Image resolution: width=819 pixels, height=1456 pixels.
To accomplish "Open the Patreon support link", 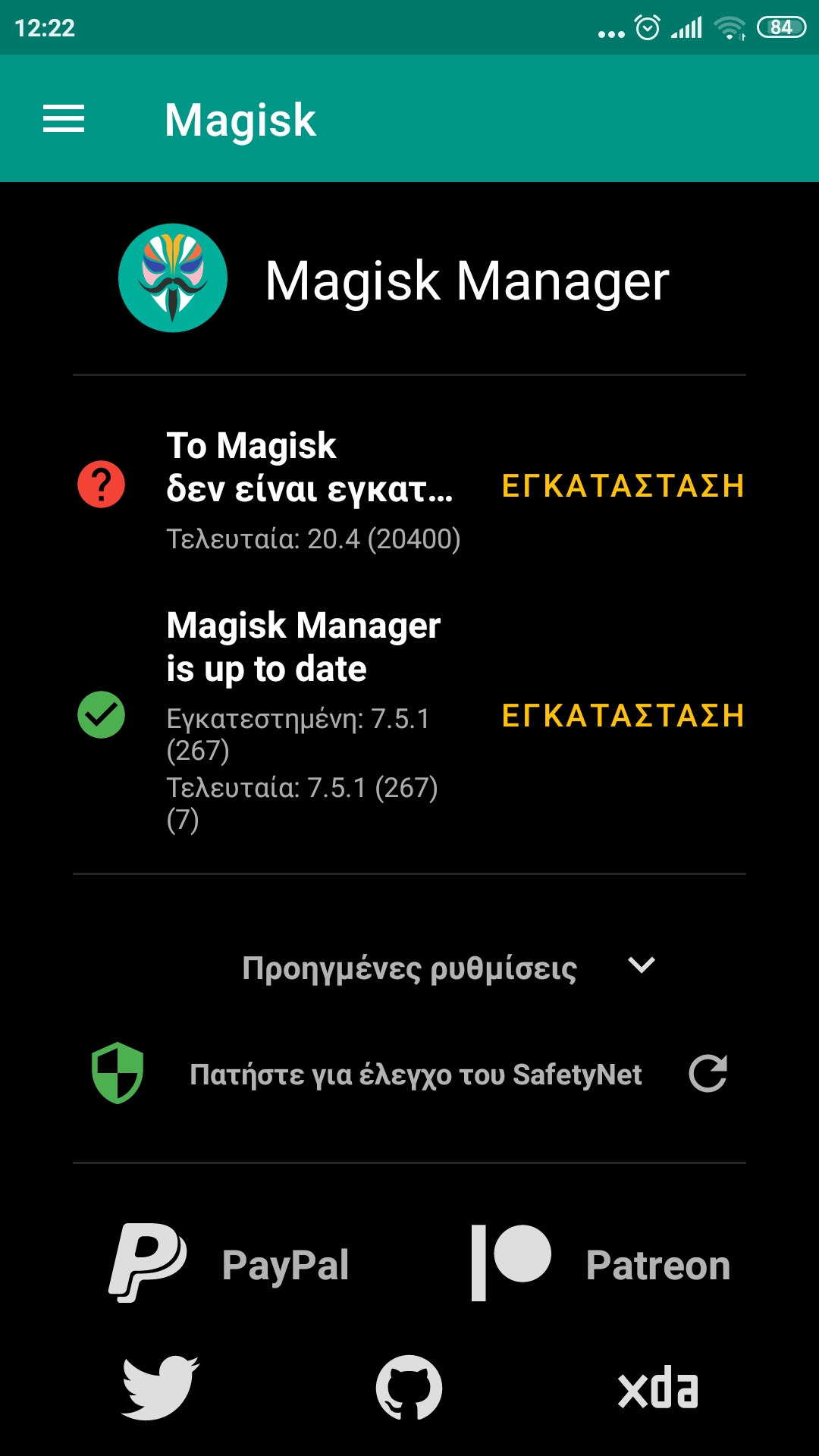I will tap(601, 1264).
